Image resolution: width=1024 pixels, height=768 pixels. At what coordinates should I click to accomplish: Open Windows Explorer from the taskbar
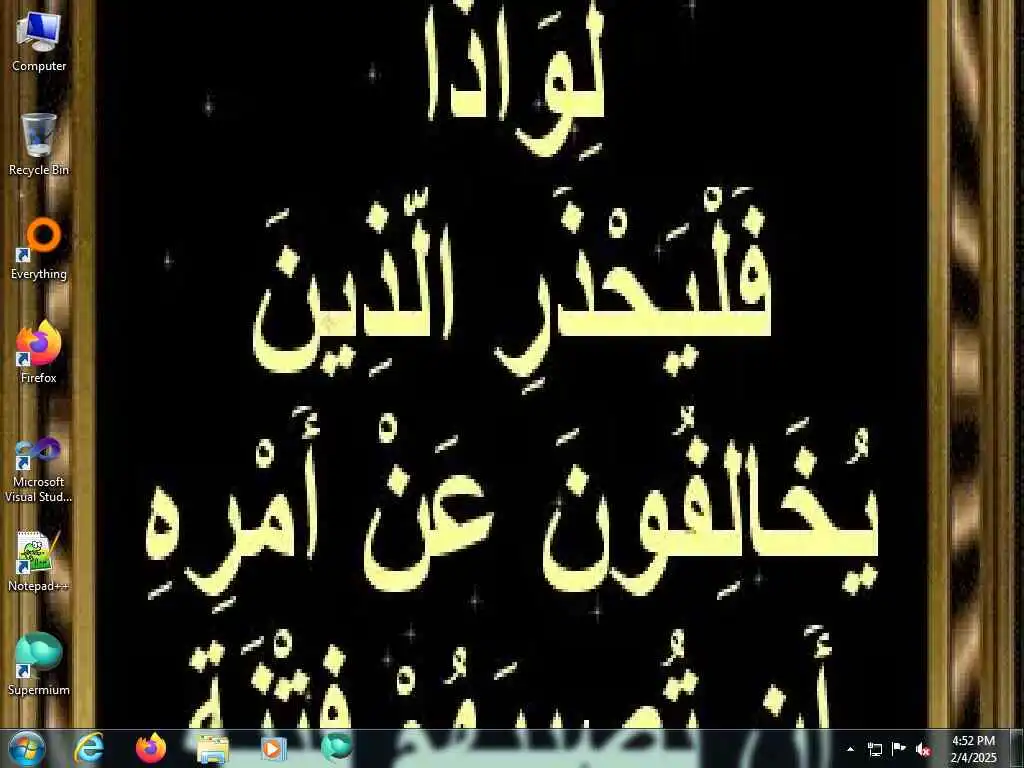coord(212,748)
